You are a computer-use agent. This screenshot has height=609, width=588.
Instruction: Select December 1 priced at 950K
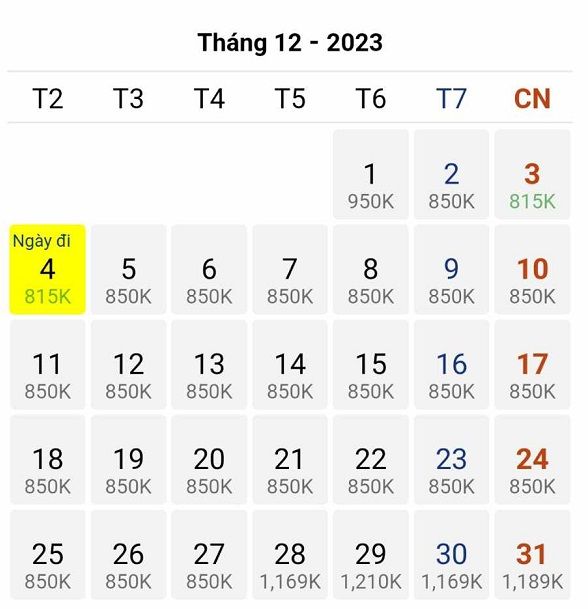[x=371, y=174]
